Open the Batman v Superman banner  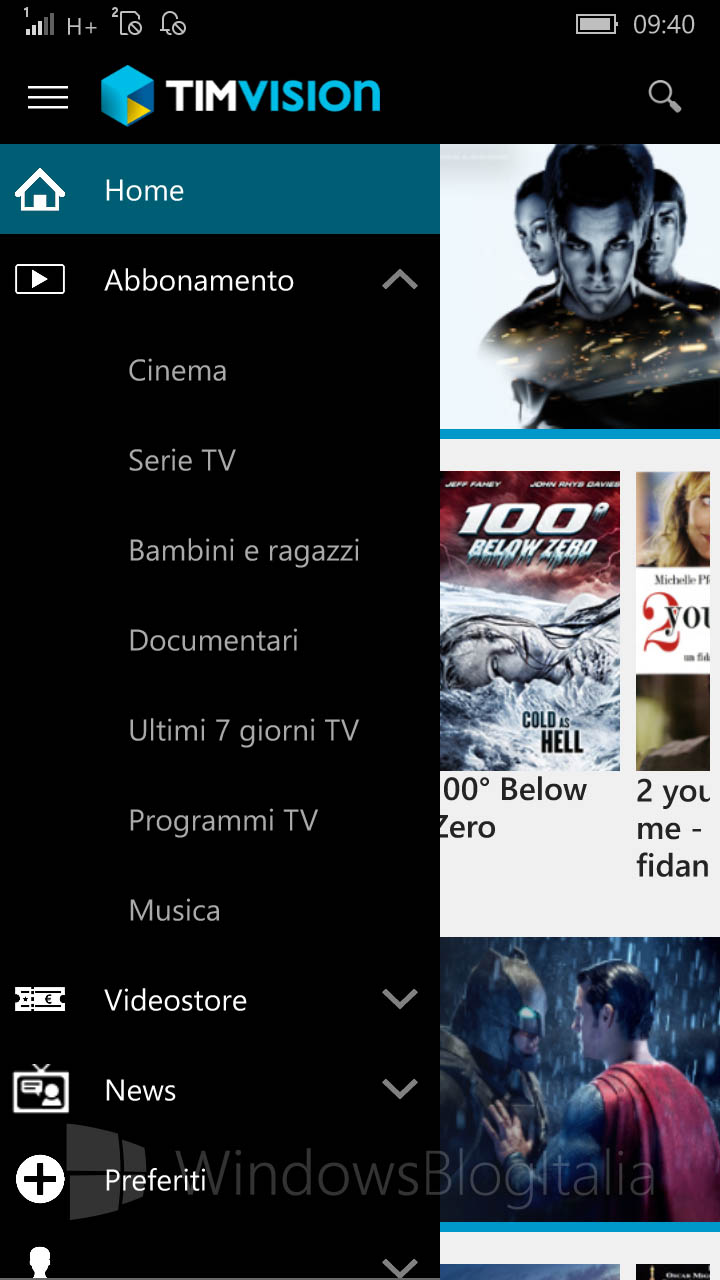pos(580,1079)
